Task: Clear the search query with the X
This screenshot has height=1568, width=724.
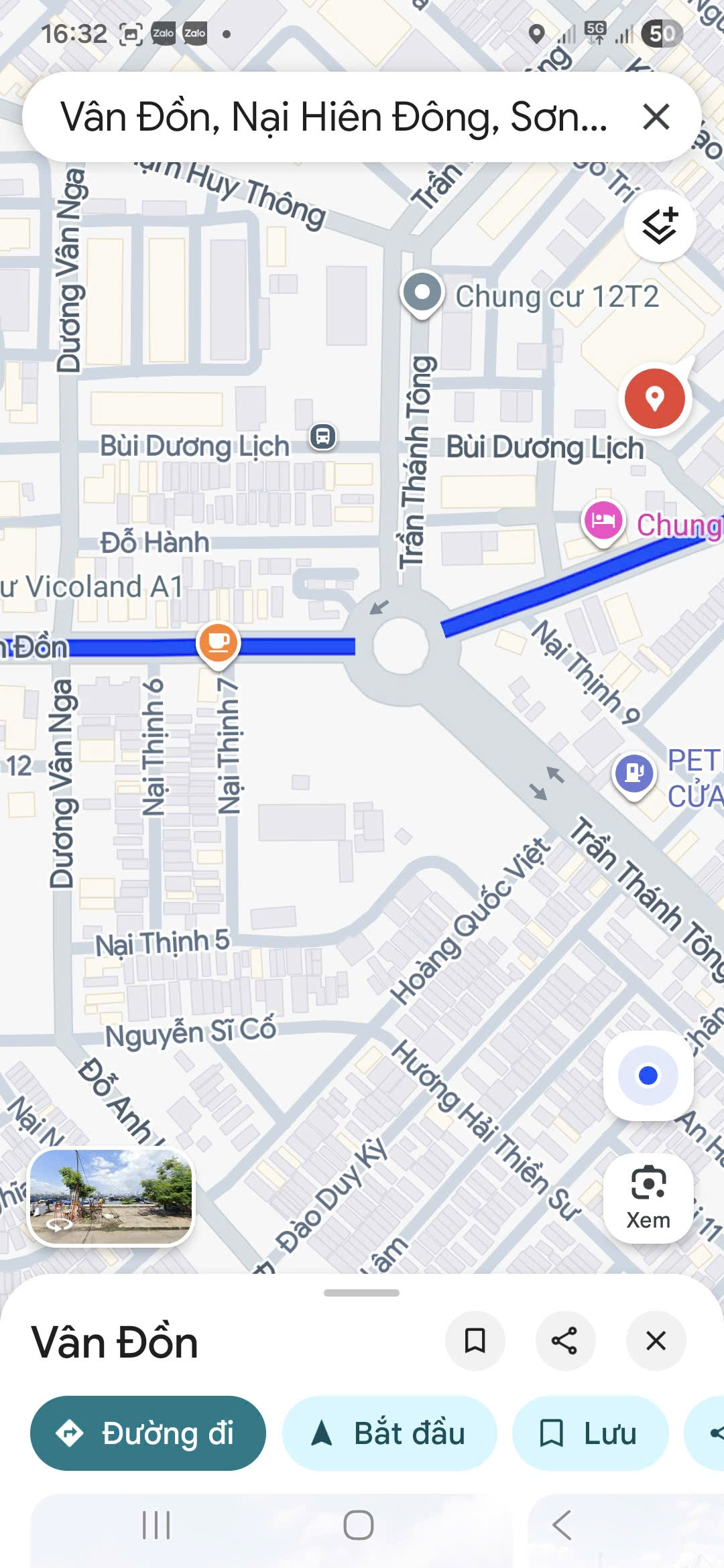Action: click(x=656, y=117)
